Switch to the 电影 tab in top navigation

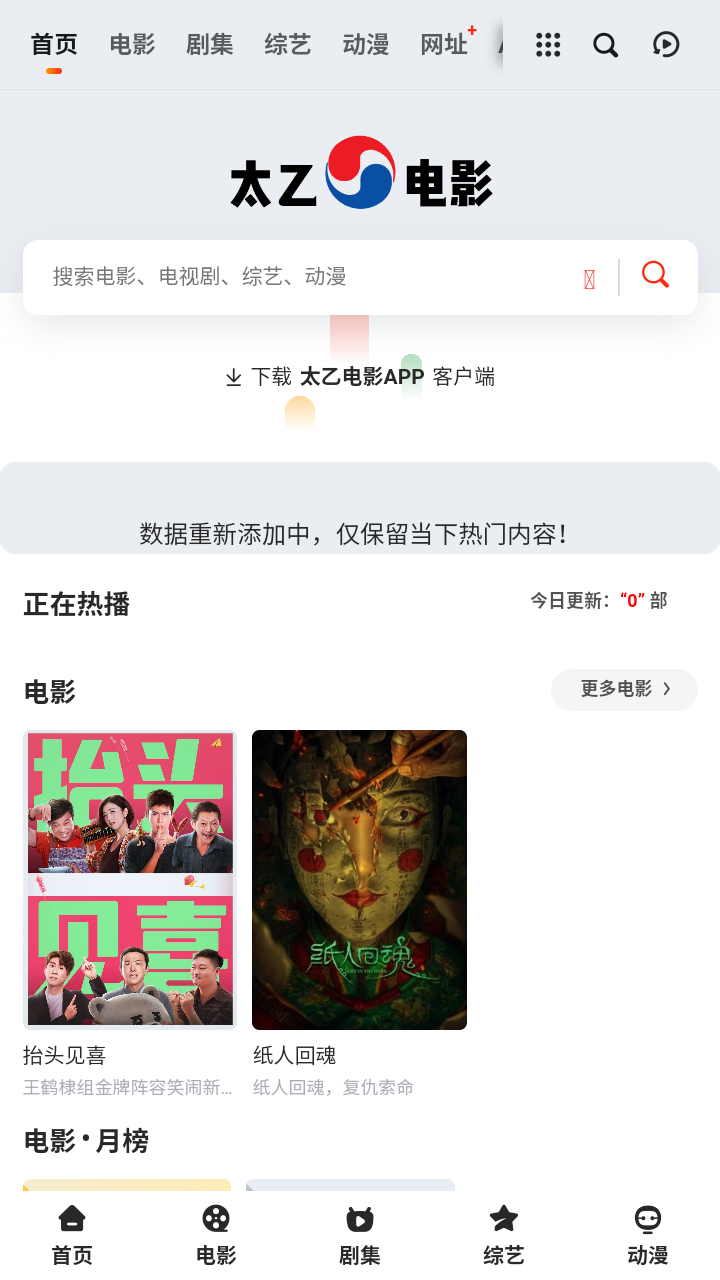click(131, 45)
